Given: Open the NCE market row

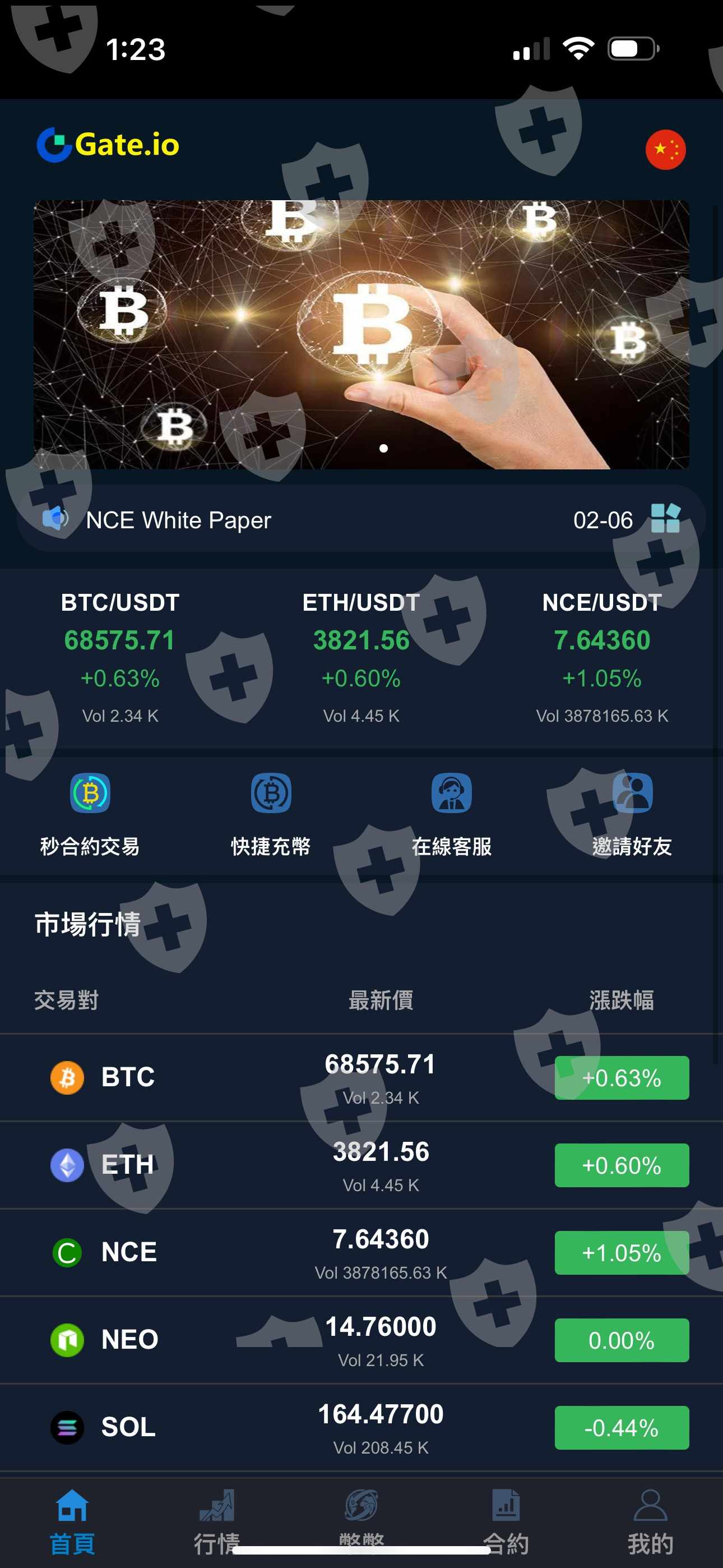Looking at the screenshot, I should [x=361, y=1253].
